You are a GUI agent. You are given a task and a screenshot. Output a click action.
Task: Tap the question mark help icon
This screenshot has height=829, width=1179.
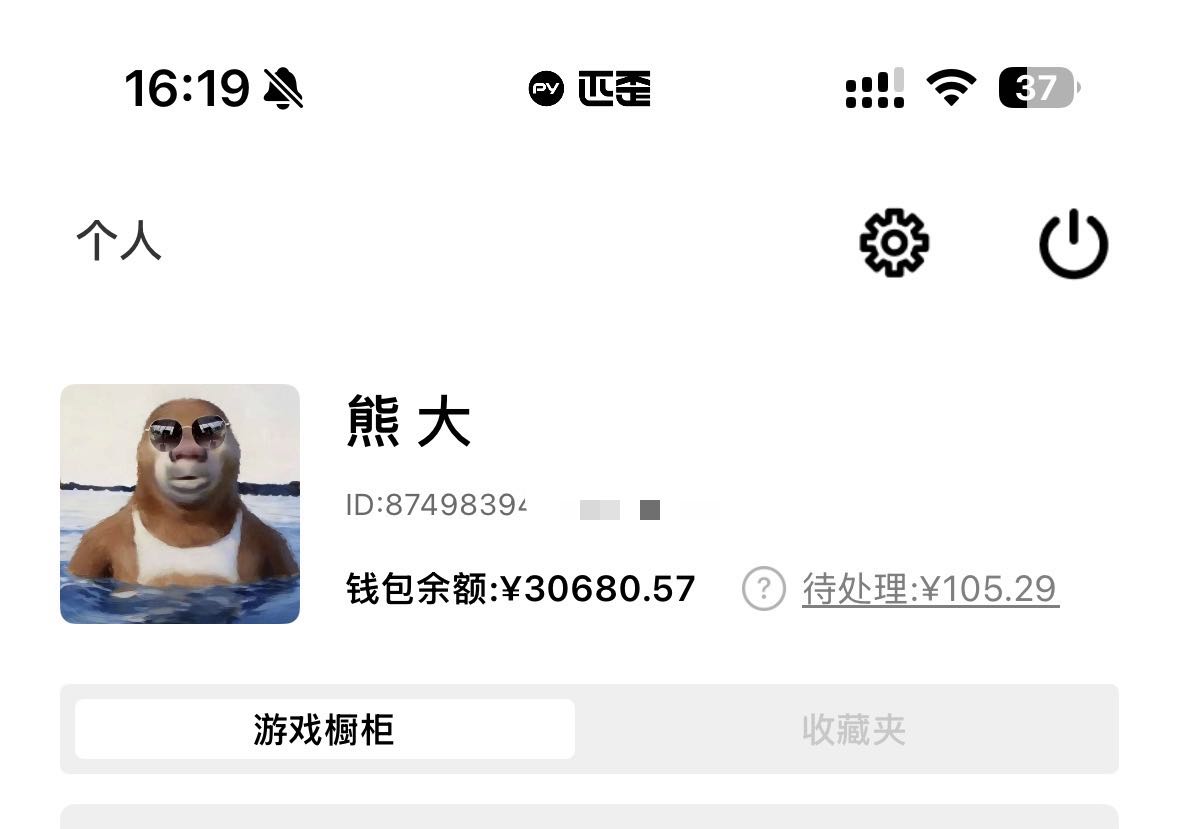pyautogui.click(x=764, y=588)
